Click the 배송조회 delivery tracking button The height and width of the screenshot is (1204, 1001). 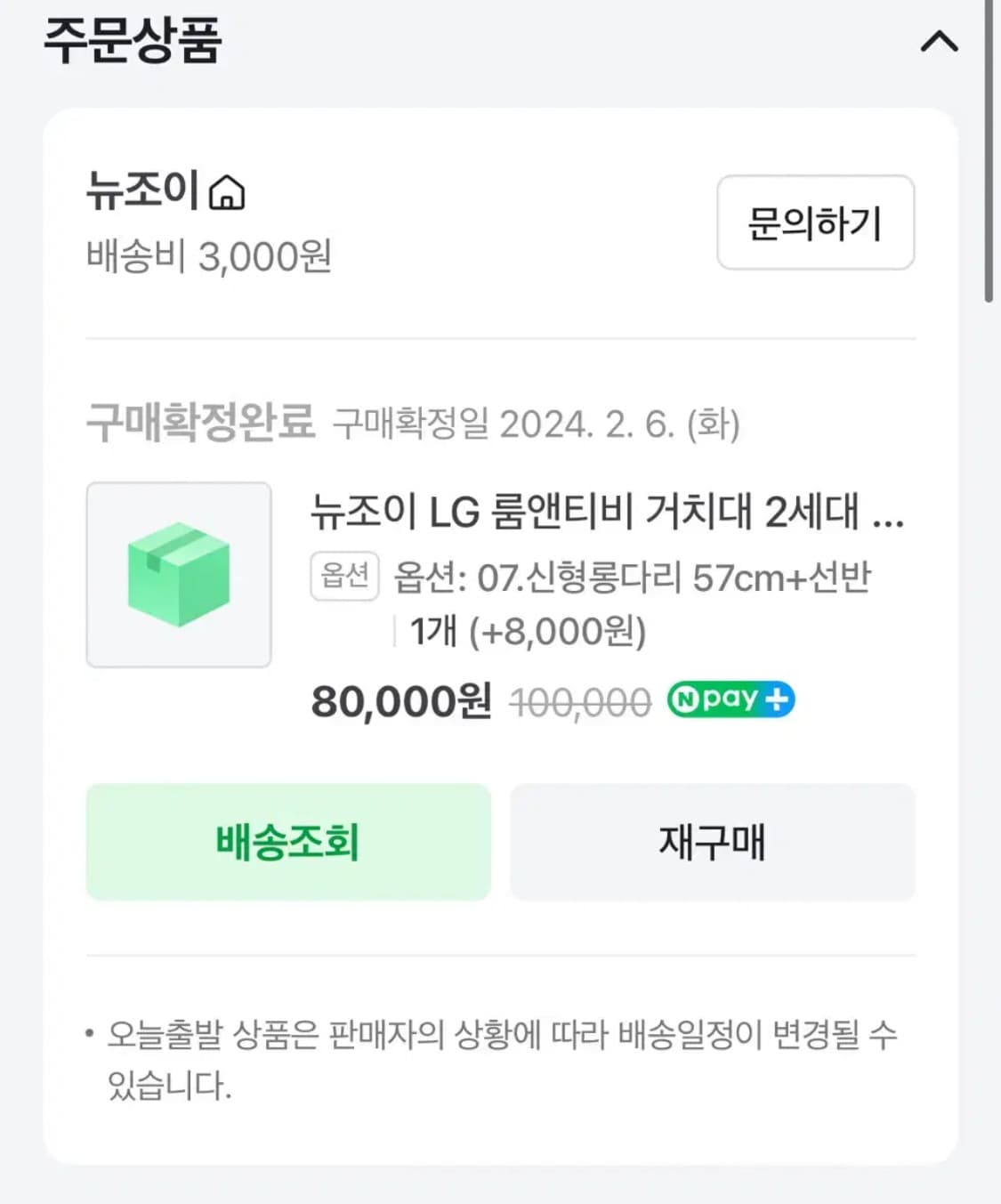coord(287,842)
